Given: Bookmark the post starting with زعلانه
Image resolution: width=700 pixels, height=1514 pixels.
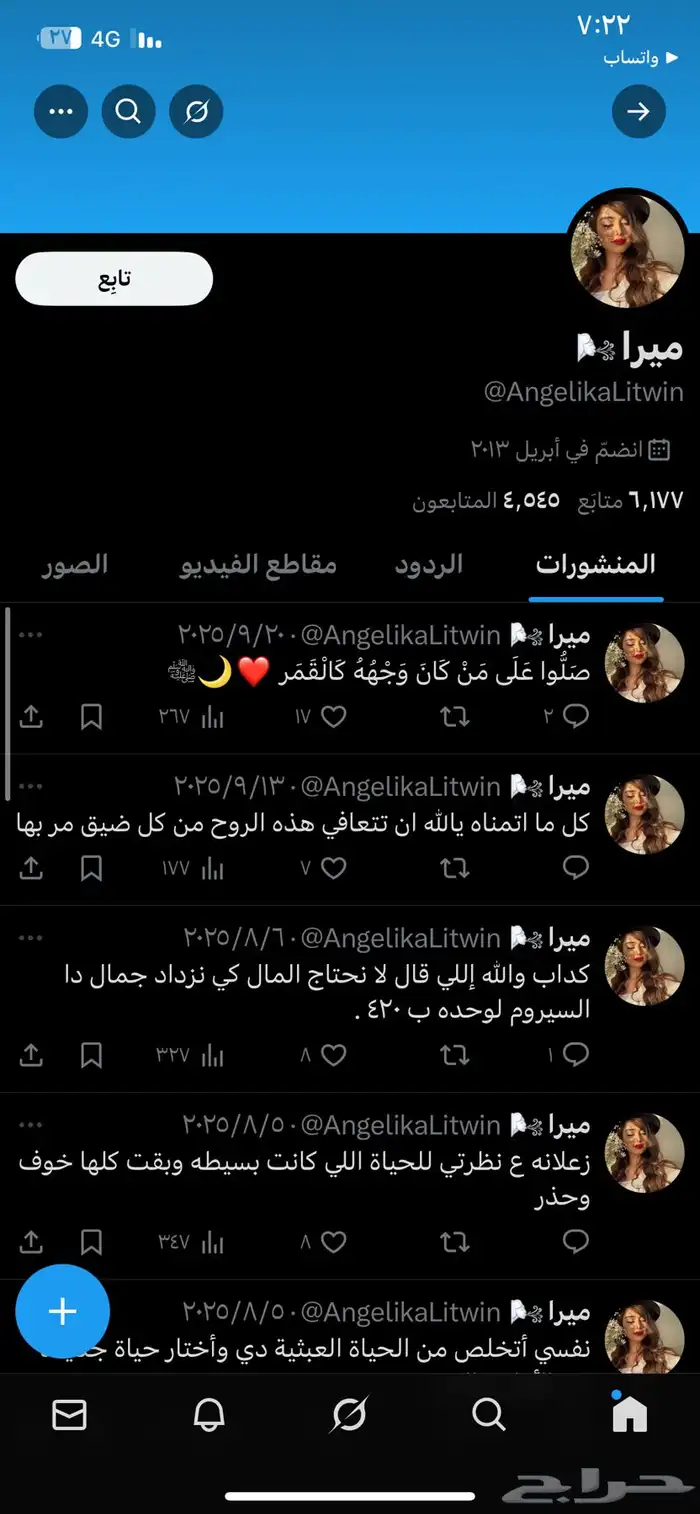Looking at the screenshot, I should coord(91,1242).
